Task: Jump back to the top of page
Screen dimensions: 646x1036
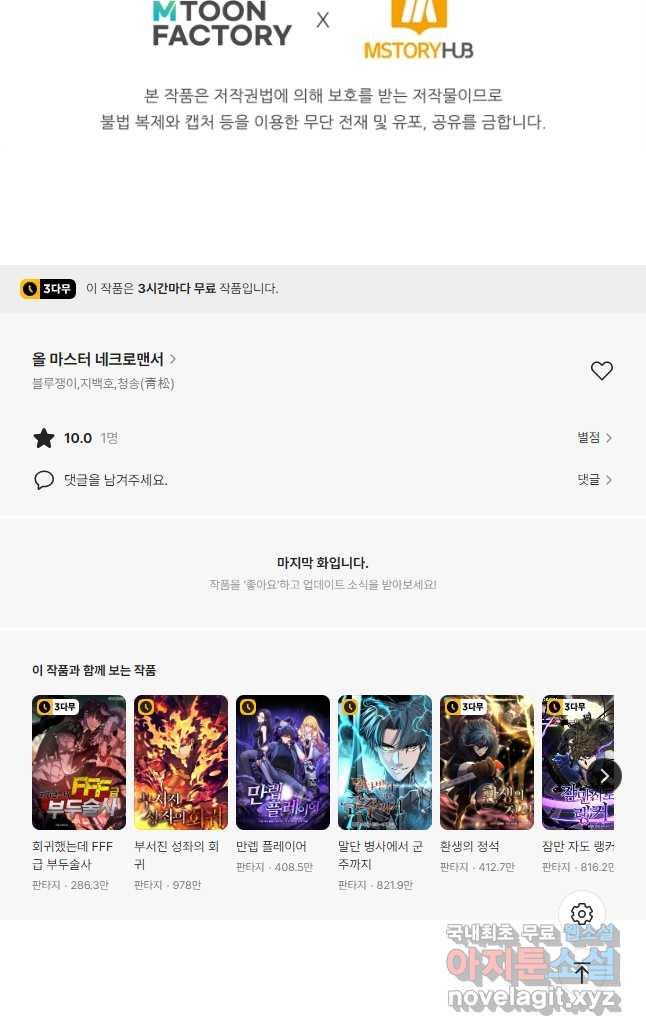Action: (x=582, y=972)
